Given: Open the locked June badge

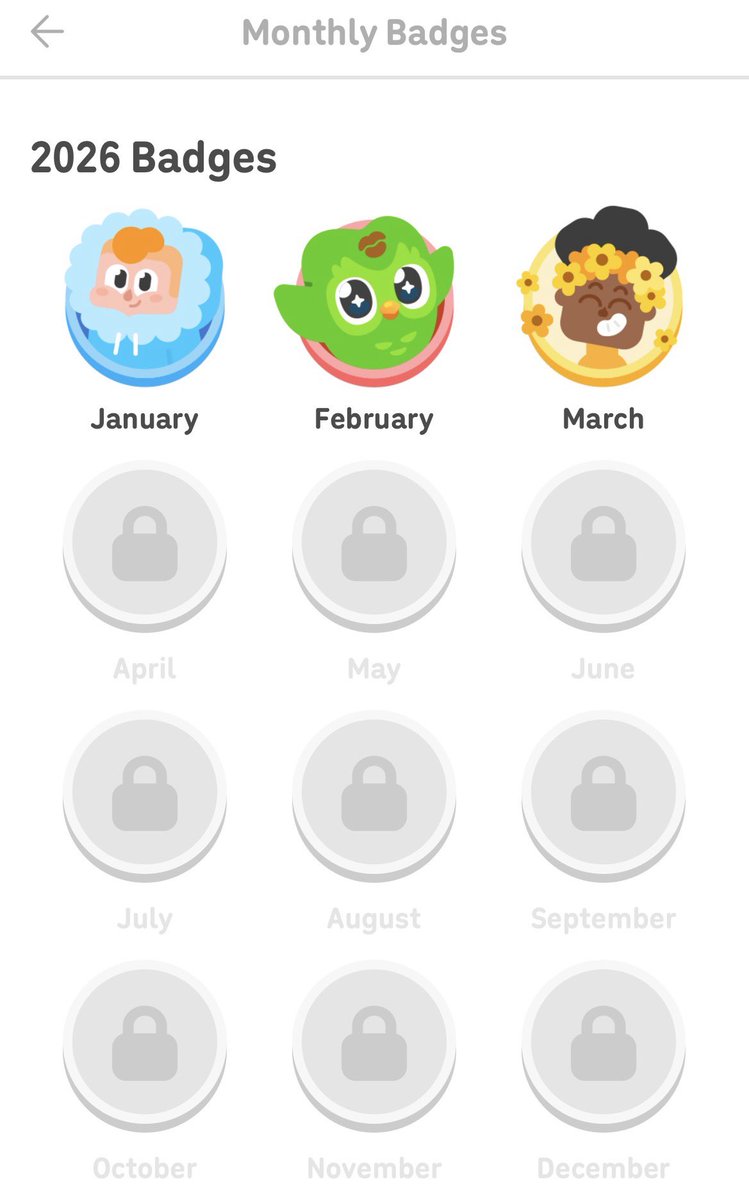Looking at the screenshot, I should tap(603, 546).
